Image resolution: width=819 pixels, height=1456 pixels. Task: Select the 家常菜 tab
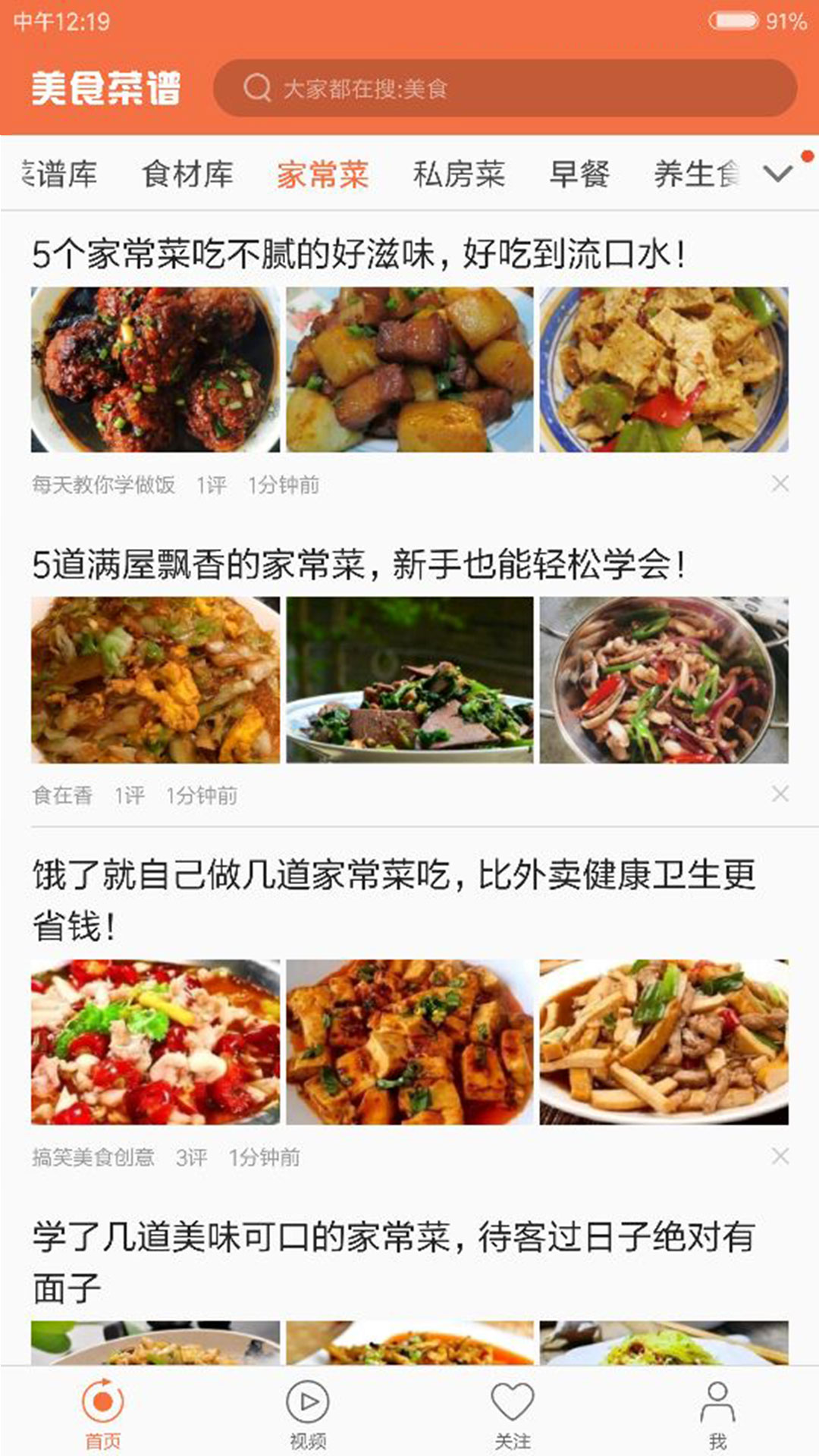(322, 174)
